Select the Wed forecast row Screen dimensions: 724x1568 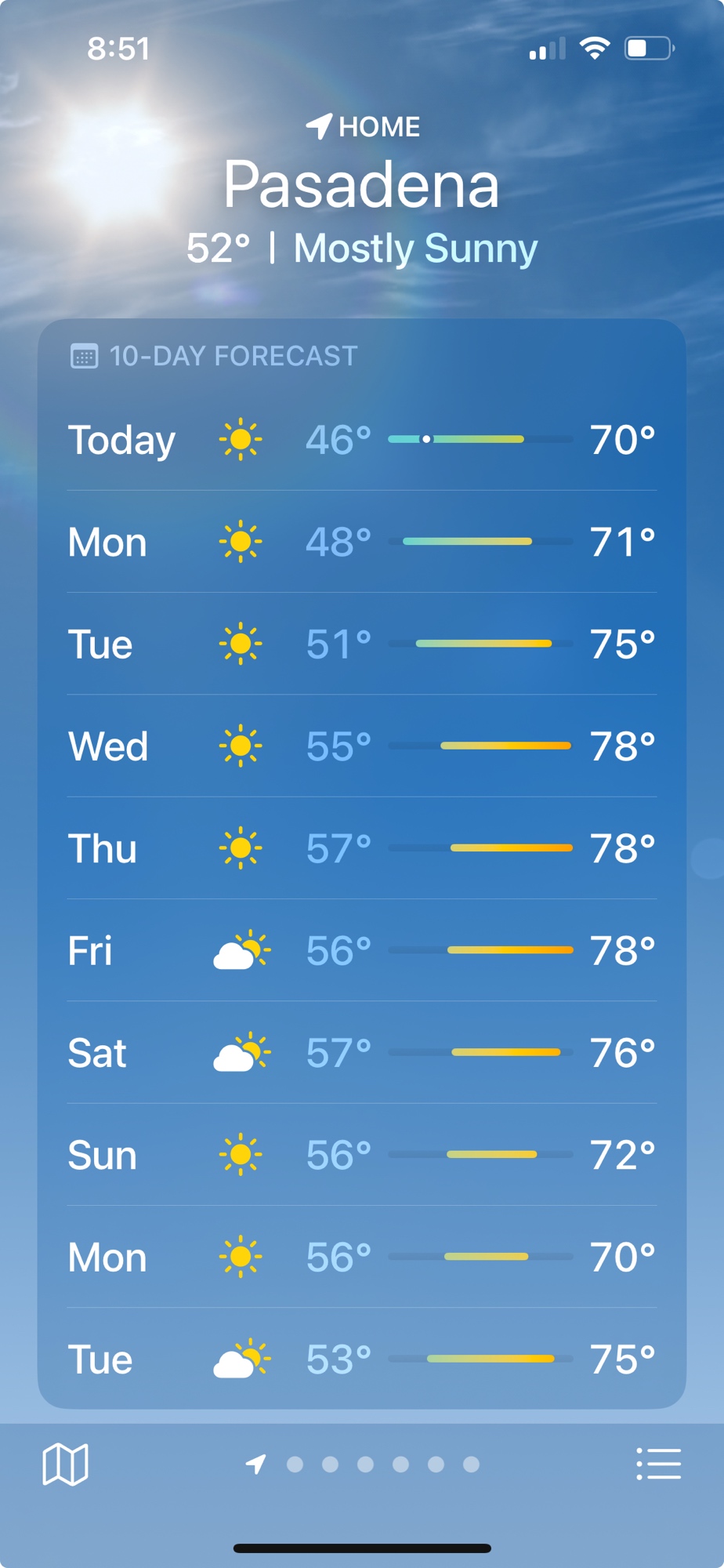361,746
